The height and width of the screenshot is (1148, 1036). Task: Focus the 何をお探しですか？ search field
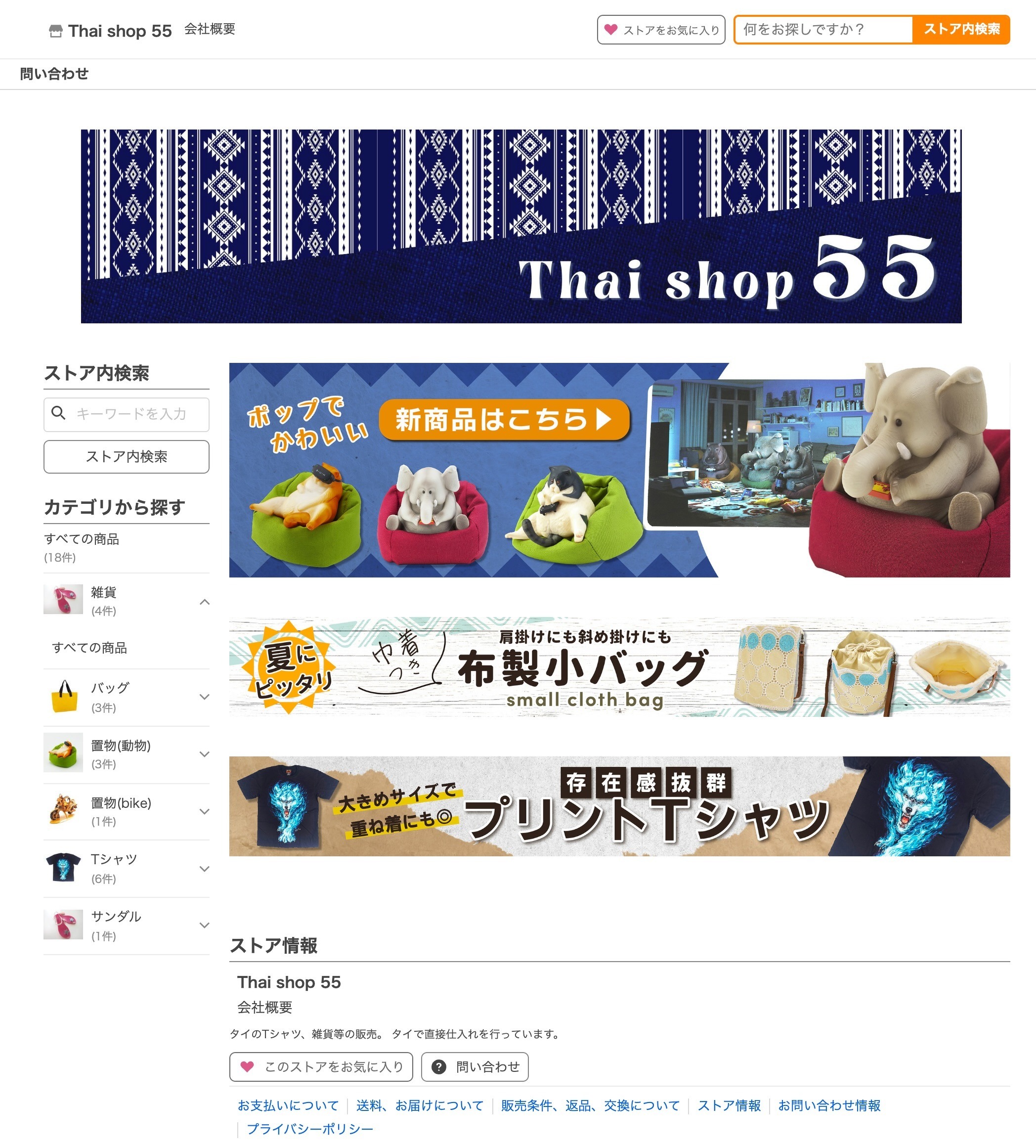pyautogui.click(x=823, y=30)
